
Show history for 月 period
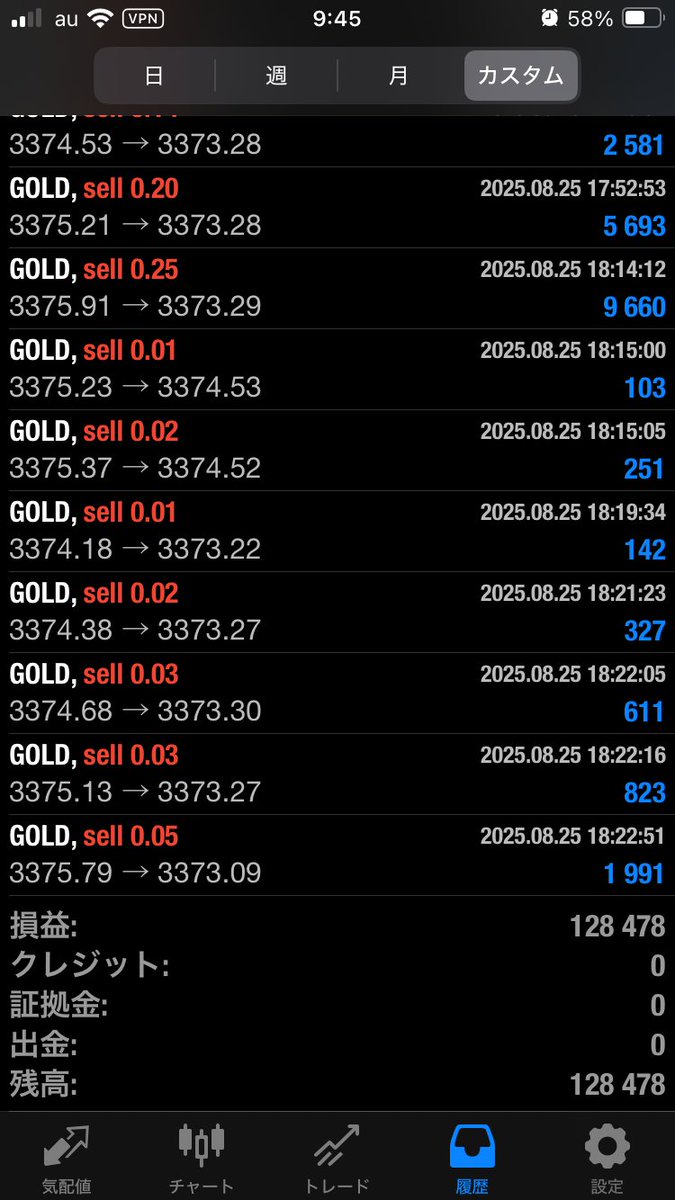pyautogui.click(x=398, y=76)
